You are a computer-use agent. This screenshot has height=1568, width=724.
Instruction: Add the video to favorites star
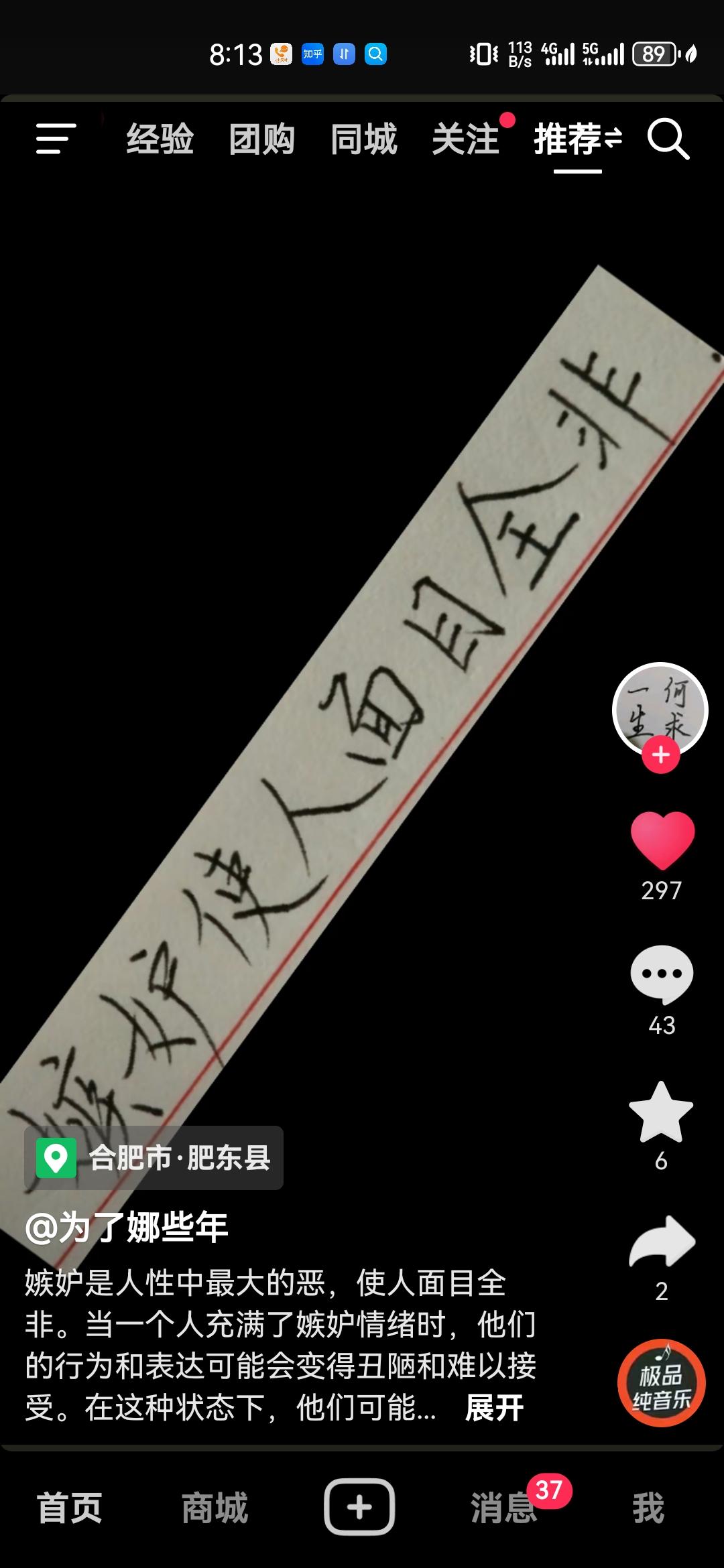[661, 1112]
